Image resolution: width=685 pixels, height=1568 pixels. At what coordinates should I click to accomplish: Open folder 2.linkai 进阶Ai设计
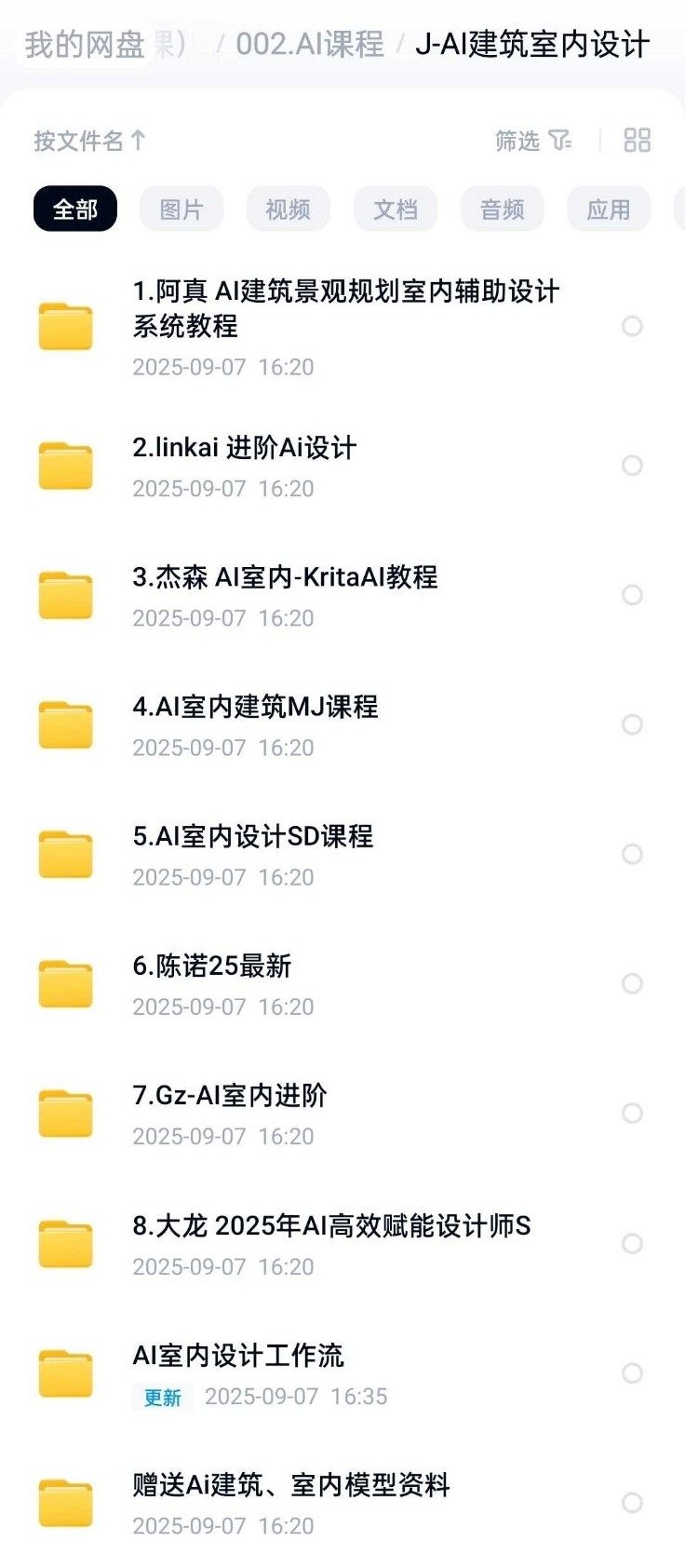tap(244, 449)
